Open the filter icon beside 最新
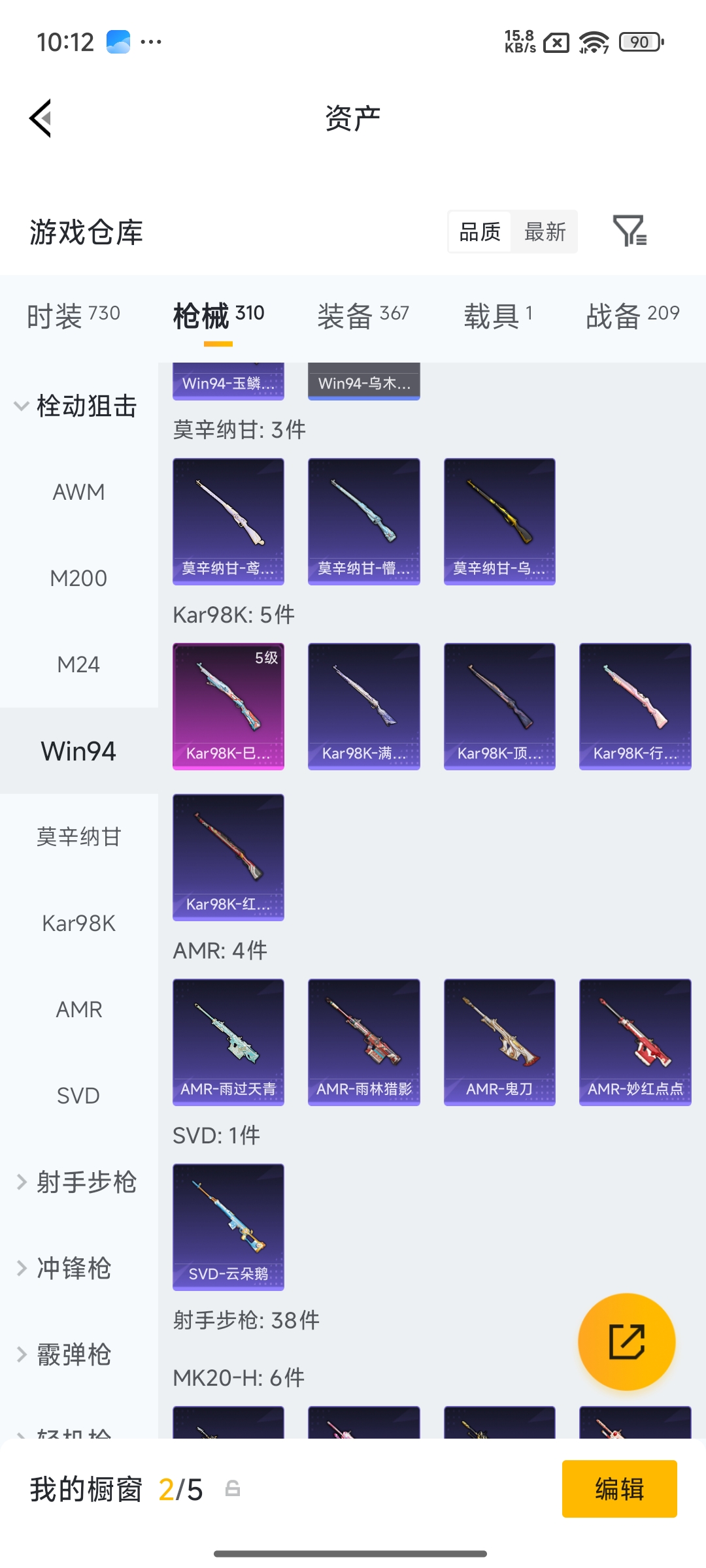This screenshot has height=1568, width=706. coord(630,231)
